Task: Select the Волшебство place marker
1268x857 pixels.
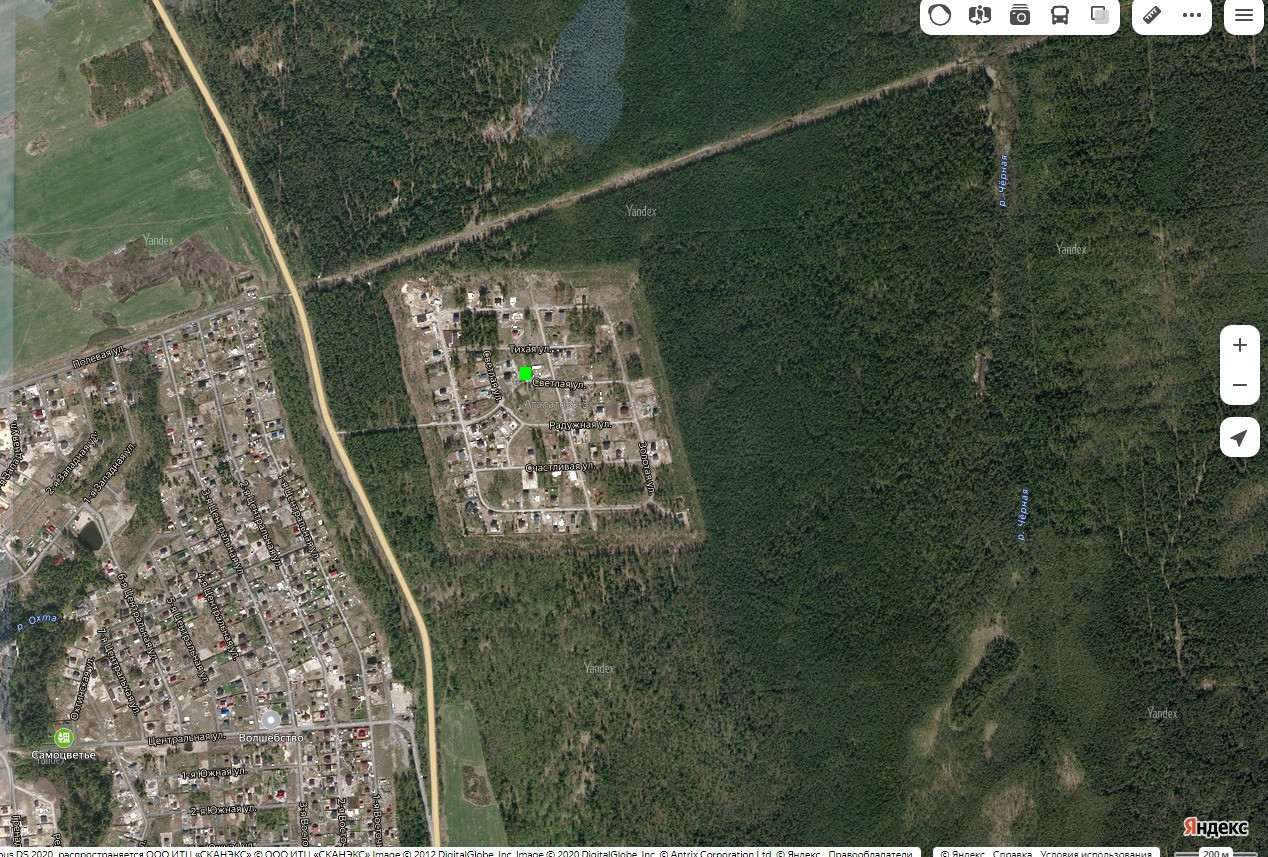Action: (x=271, y=720)
